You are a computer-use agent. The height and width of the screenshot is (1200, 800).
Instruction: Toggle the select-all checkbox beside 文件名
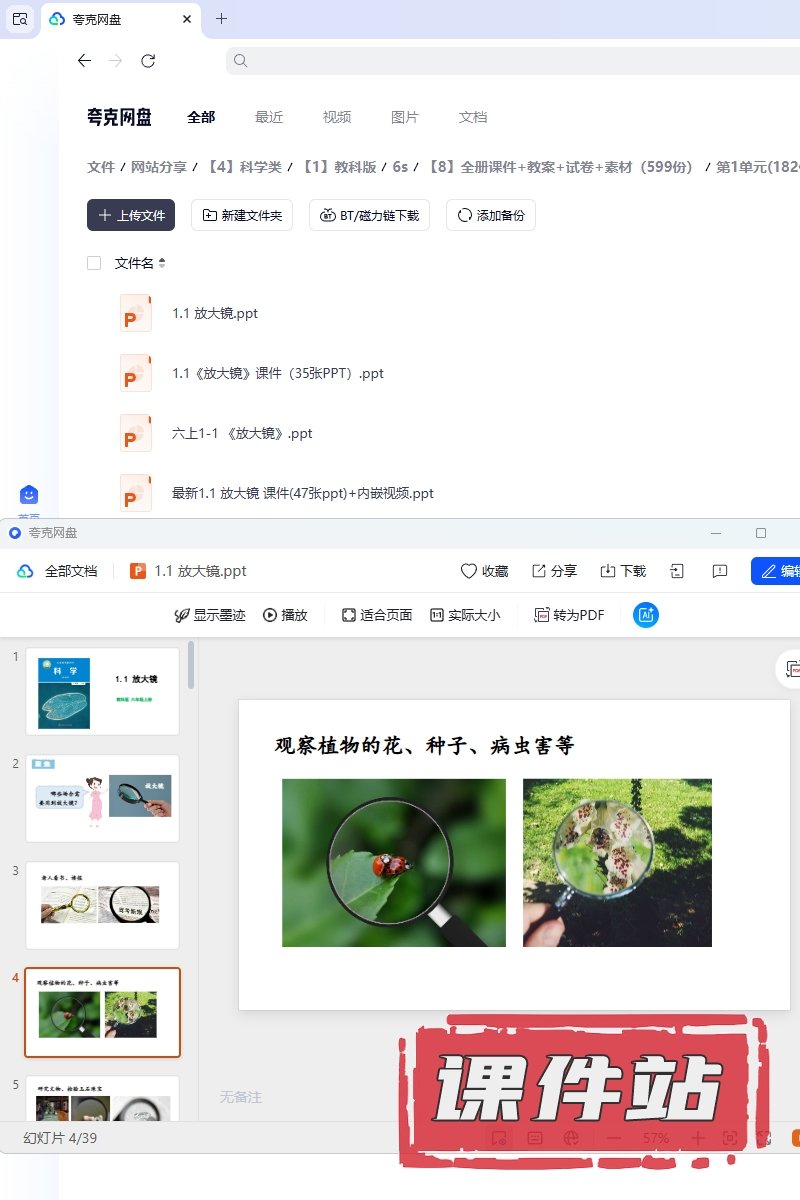94,263
